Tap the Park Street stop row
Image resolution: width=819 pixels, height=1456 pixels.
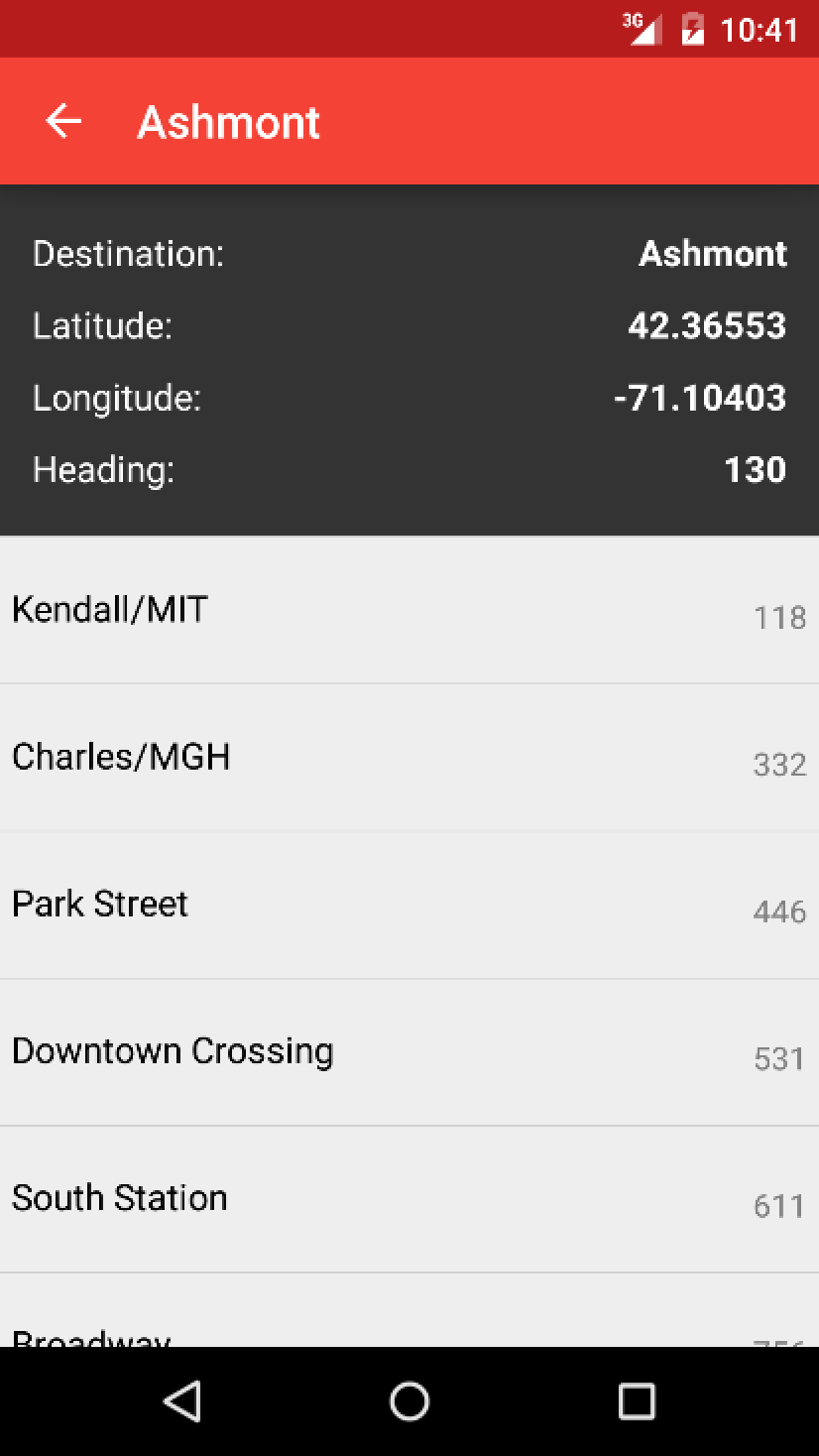click(x=409, y=904)
